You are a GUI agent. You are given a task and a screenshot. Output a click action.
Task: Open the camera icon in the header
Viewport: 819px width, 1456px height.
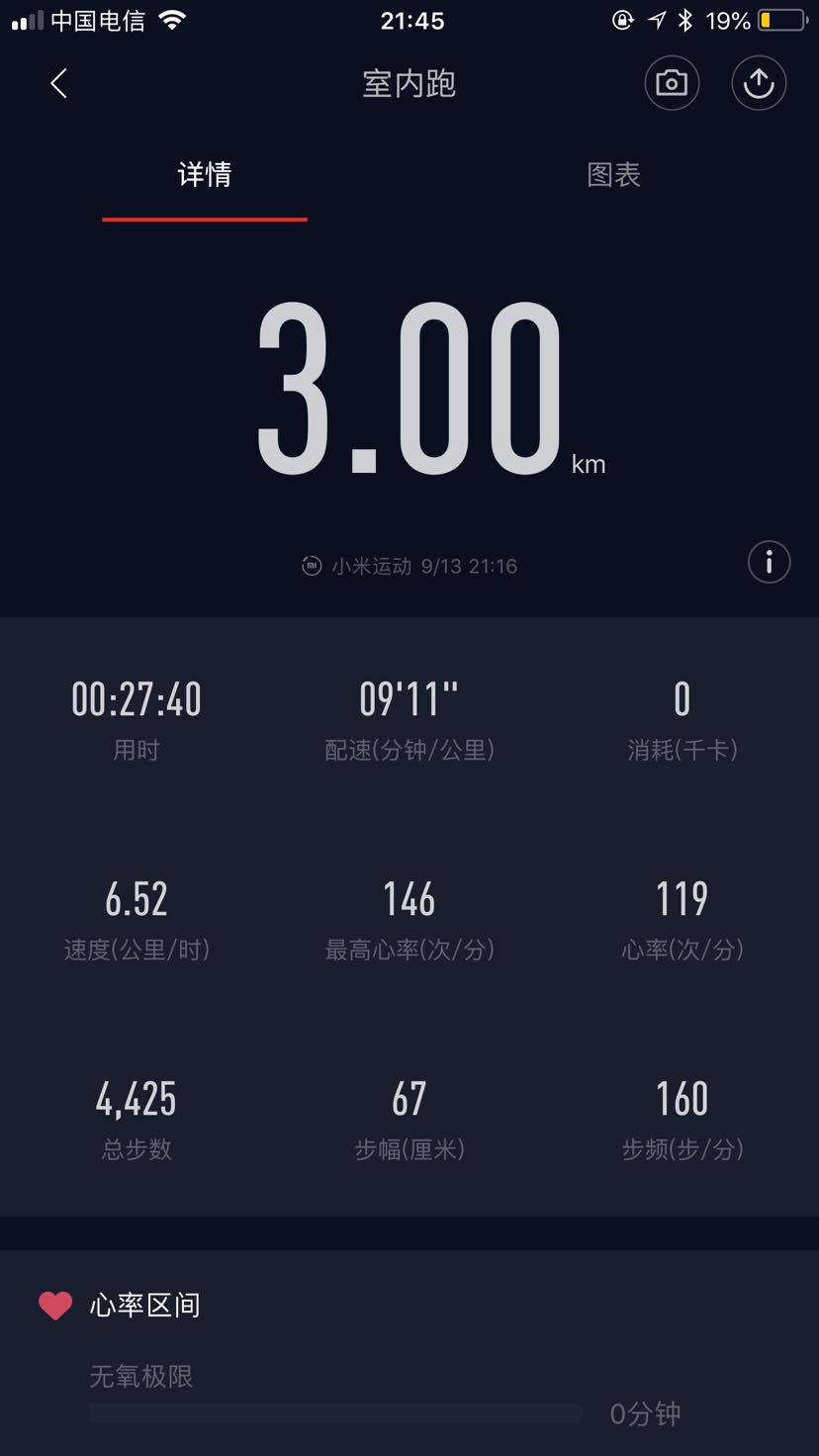click(x=672, y=83)
